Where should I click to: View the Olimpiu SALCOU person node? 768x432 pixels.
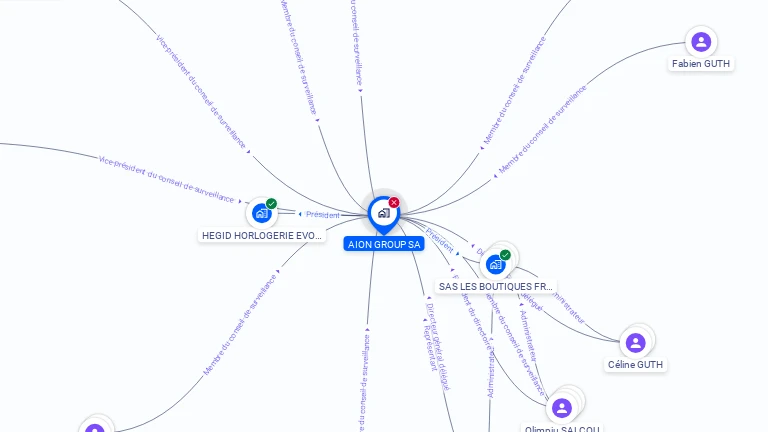click(x=562, y=407)
